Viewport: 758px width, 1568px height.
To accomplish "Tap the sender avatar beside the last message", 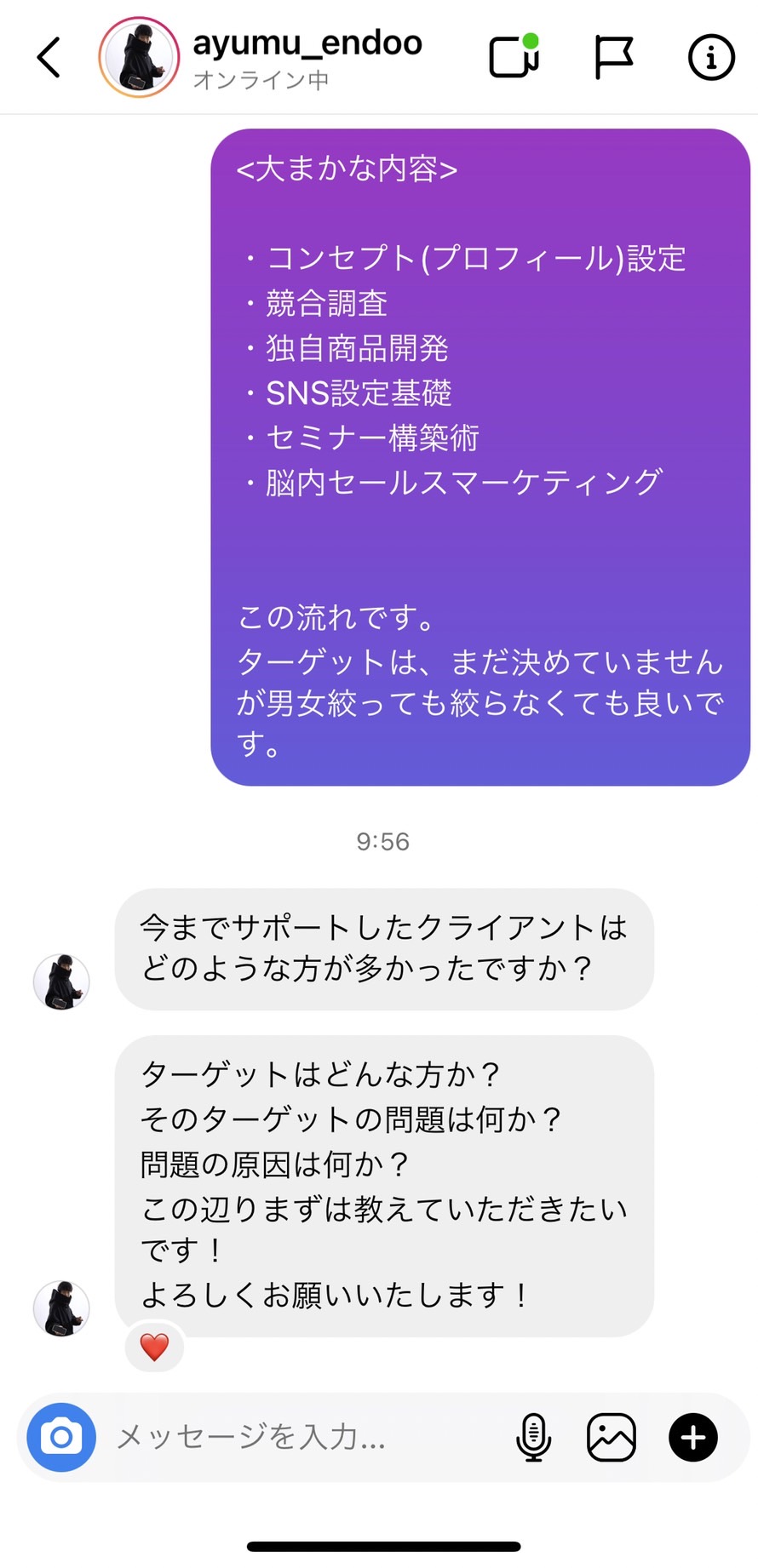I will (61, 1308).
